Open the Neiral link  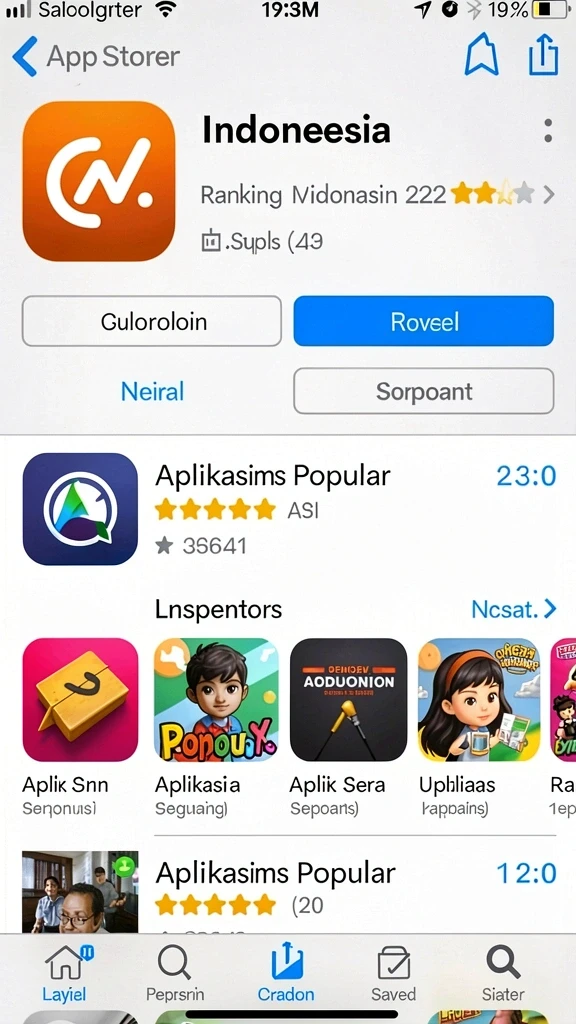[x=153, y=392]
